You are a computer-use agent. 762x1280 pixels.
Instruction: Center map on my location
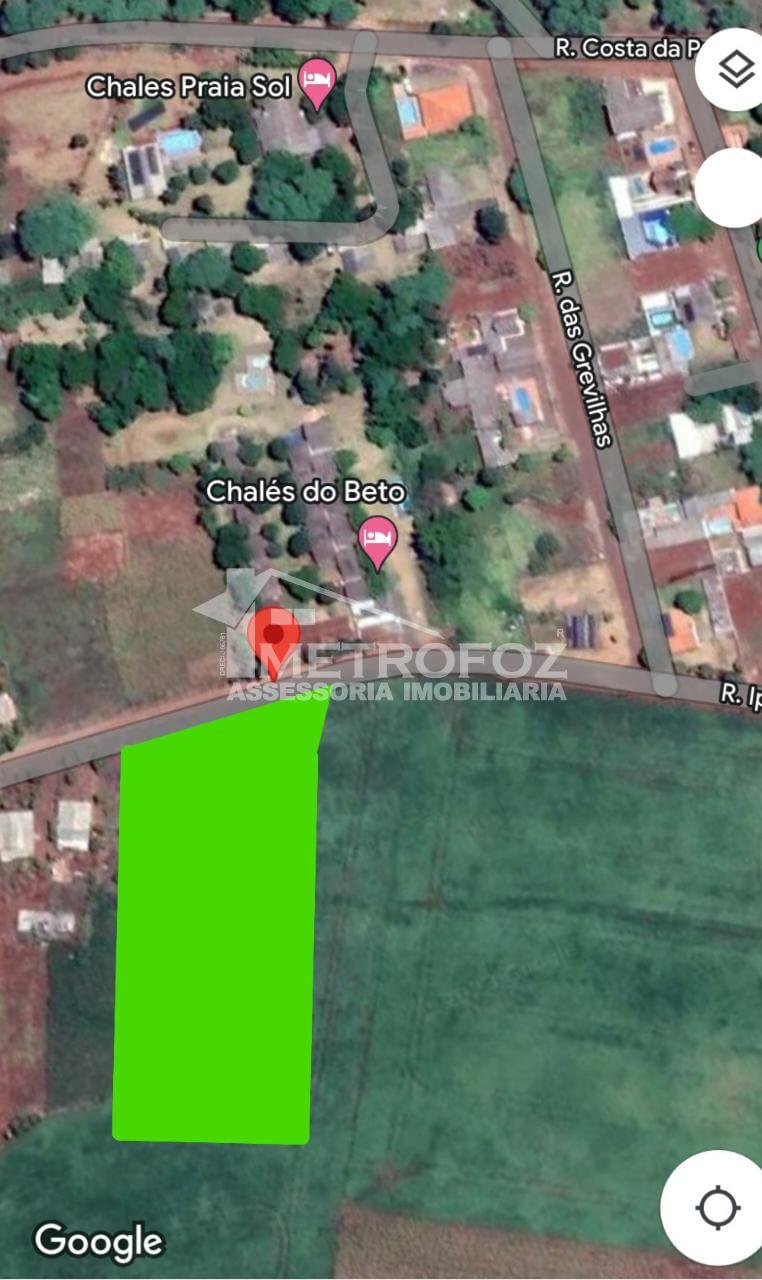pos(717,1207)
